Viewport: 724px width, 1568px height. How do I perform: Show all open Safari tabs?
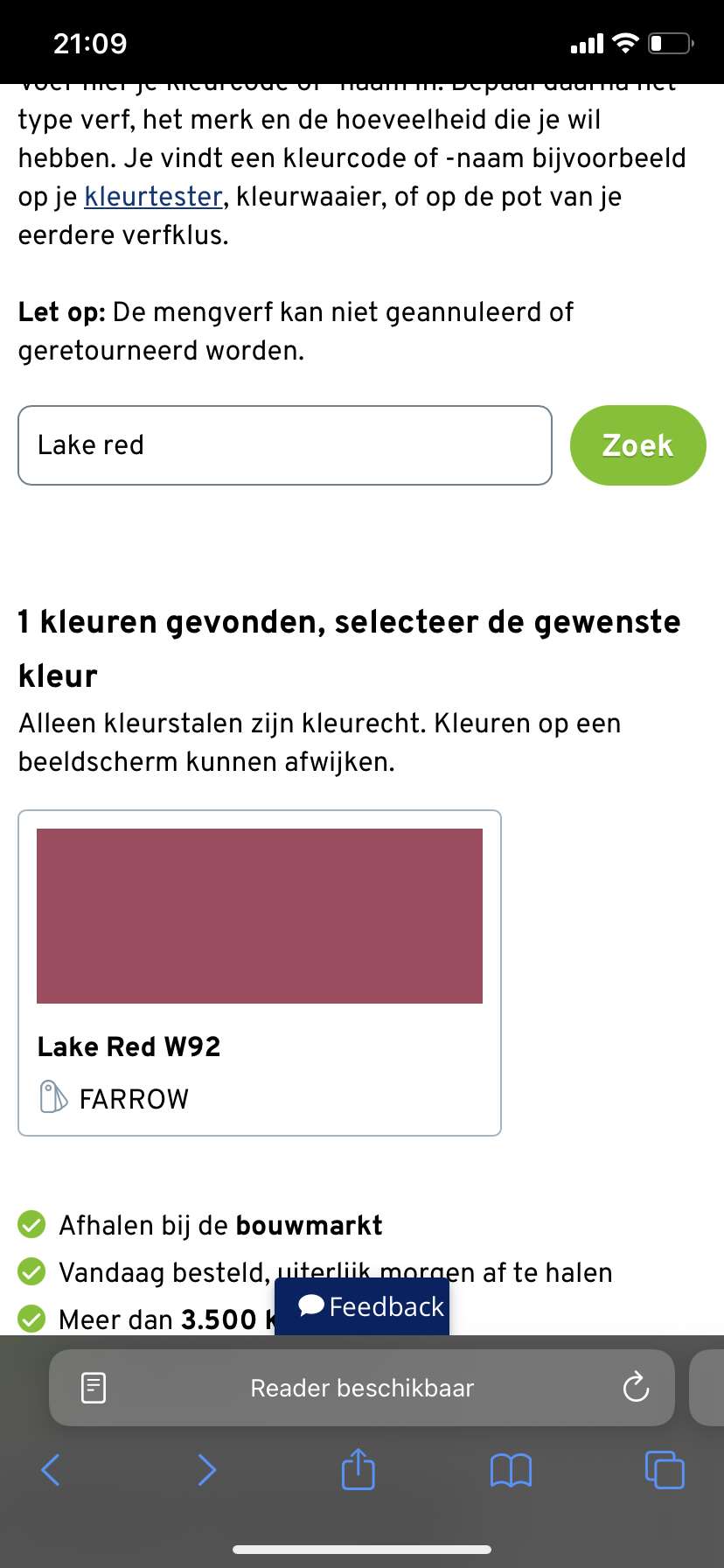pos(665,1469)
